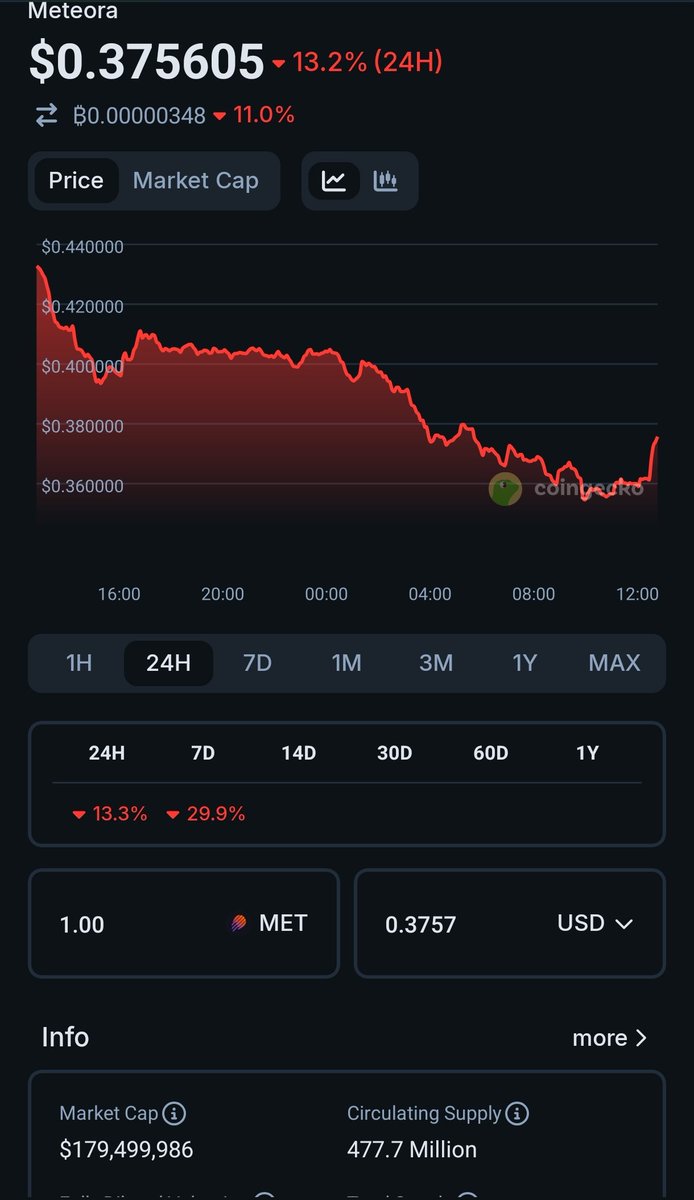
Task: Edit the MET amount field
Action: [184, 923]
